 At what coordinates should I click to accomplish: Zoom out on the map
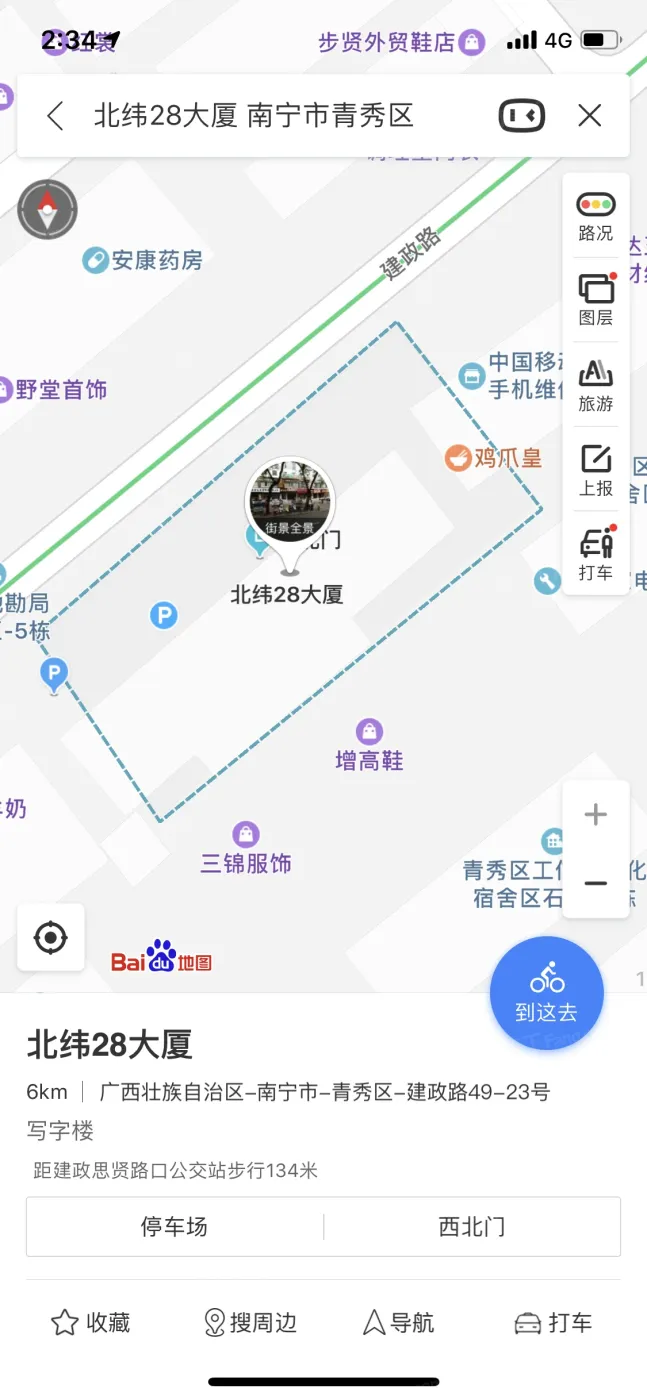[596, 884]
